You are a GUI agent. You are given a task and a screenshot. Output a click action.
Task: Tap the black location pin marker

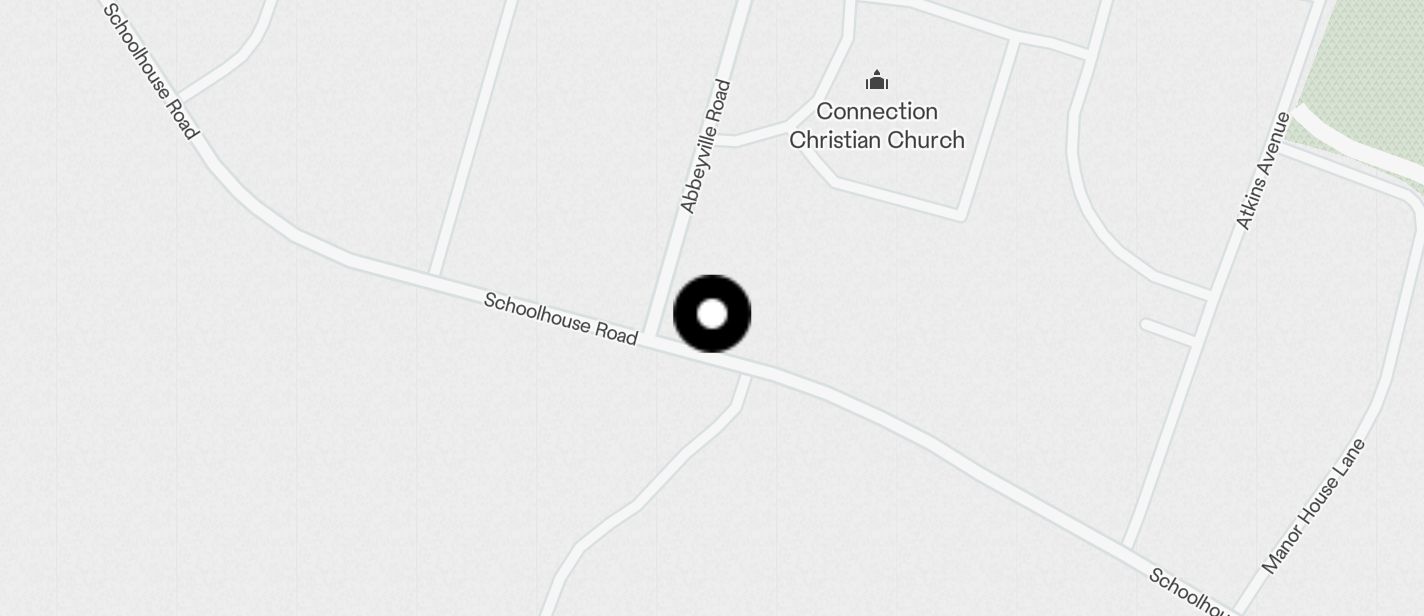[x=712, y=314]
